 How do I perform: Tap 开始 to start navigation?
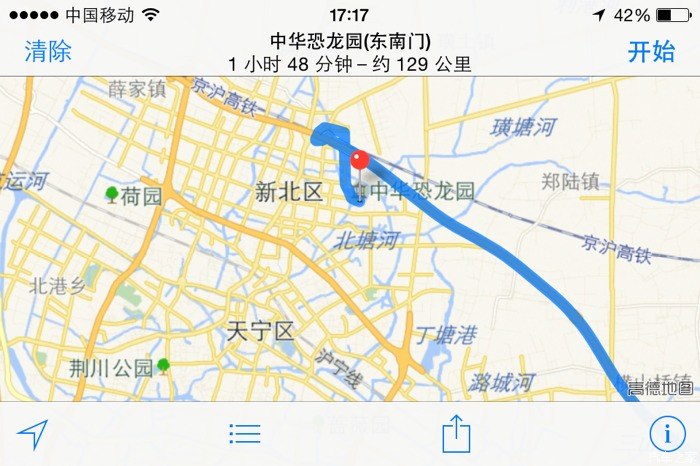point(651,52)
